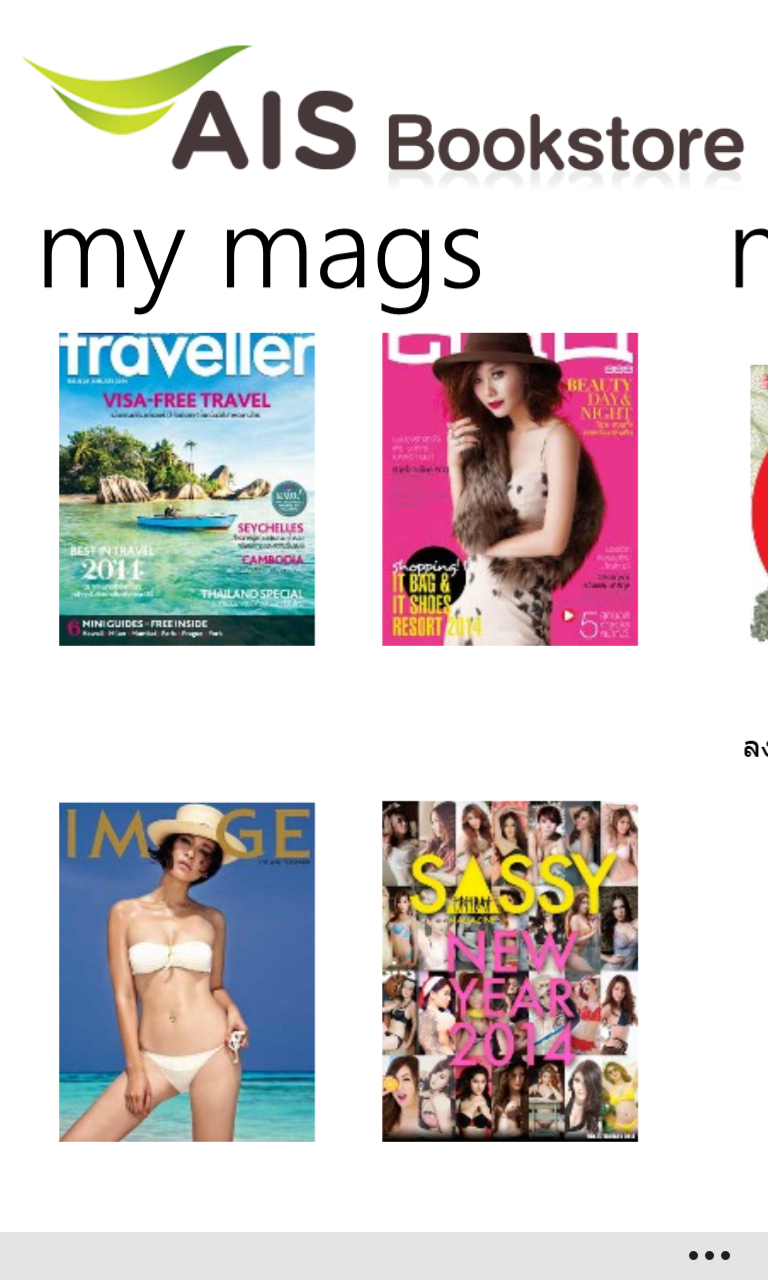This screenshot has height=1280, width=768.
Task: Open the Sassy New Year 2014 magazine
Action: pyautogui.click(x=510, y=971)
